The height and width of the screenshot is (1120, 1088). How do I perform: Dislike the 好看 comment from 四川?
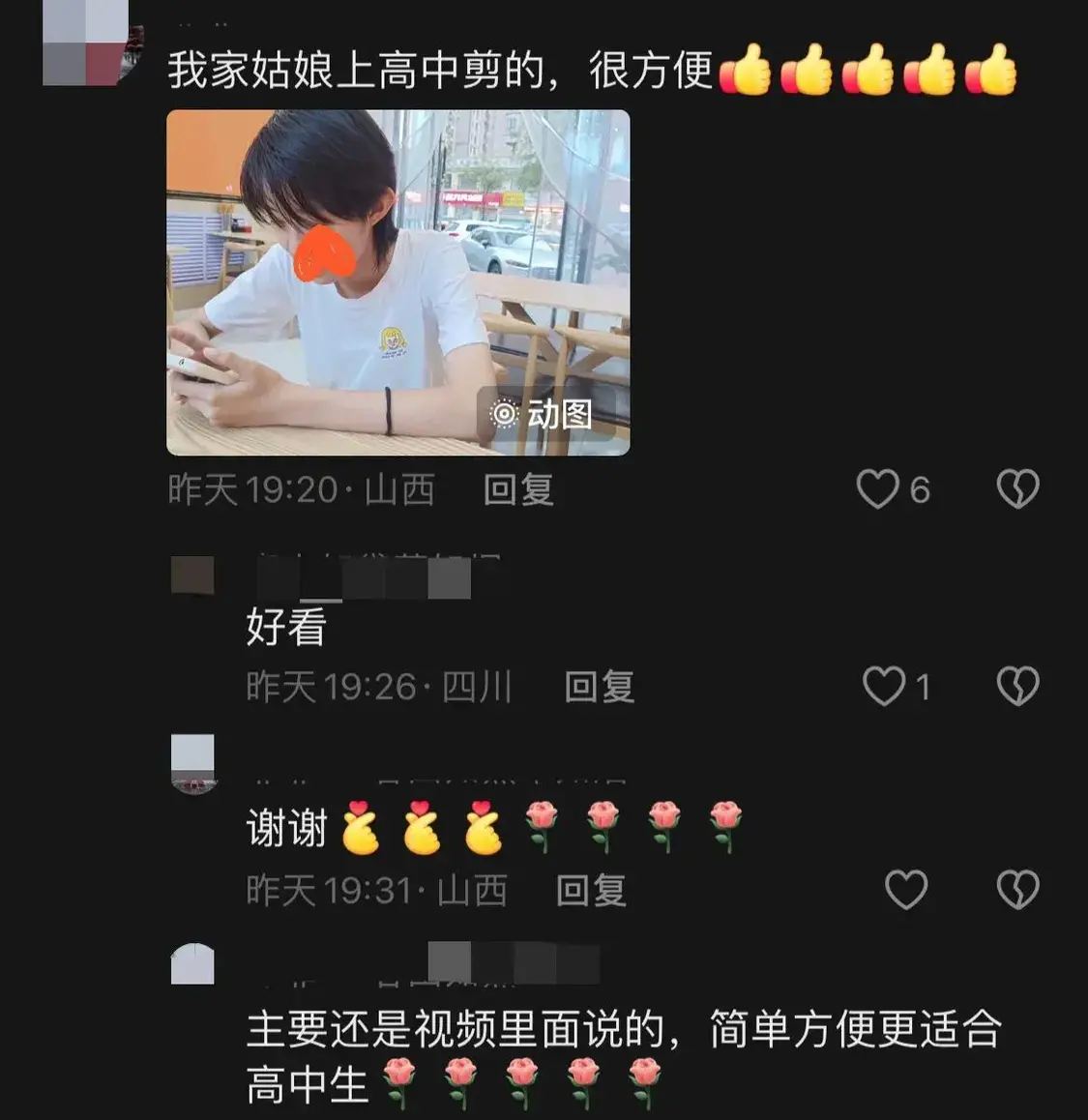pyautogui.click(x=1017, y=688)
